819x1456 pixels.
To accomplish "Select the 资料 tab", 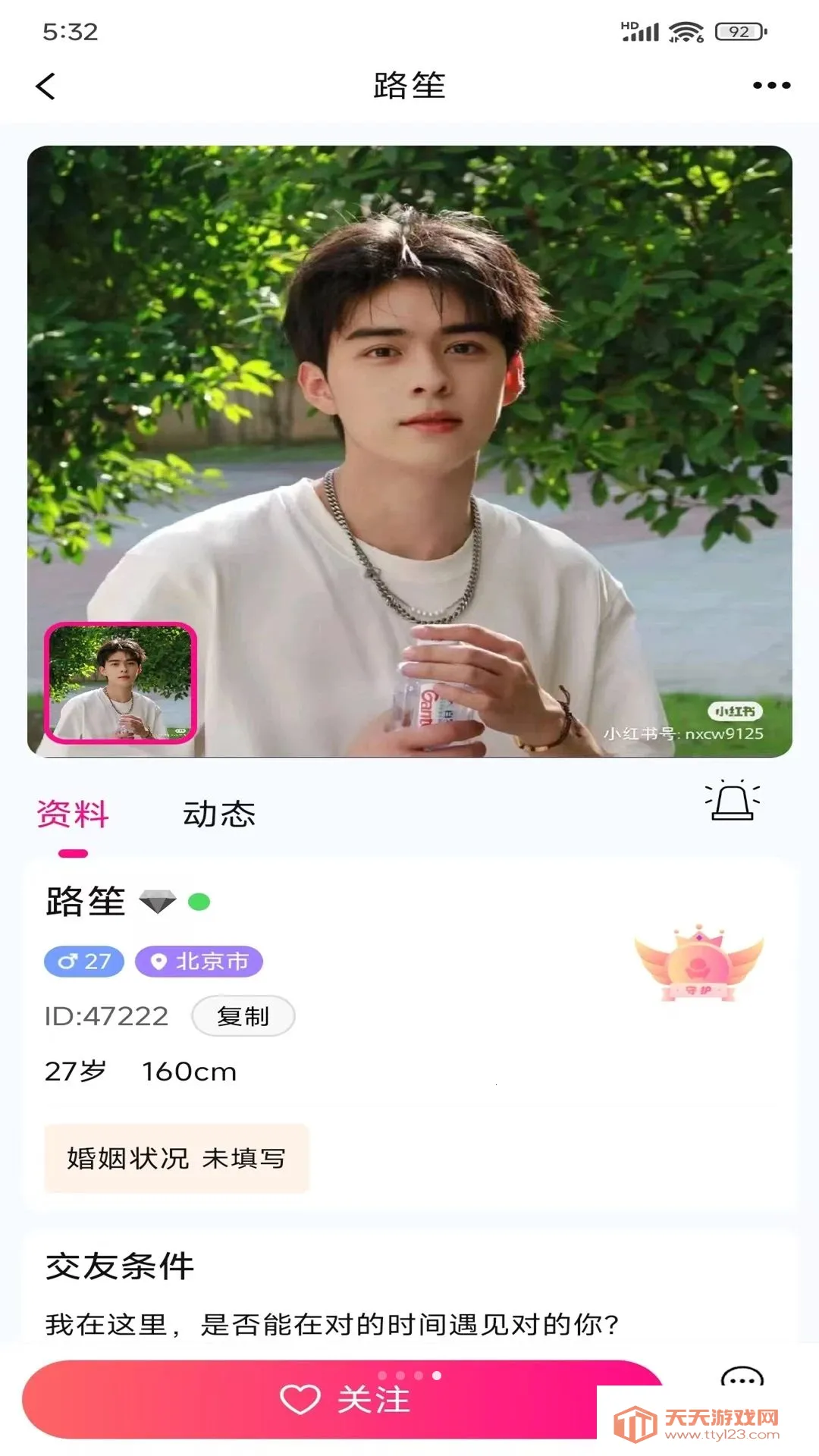I will (73, 814).
